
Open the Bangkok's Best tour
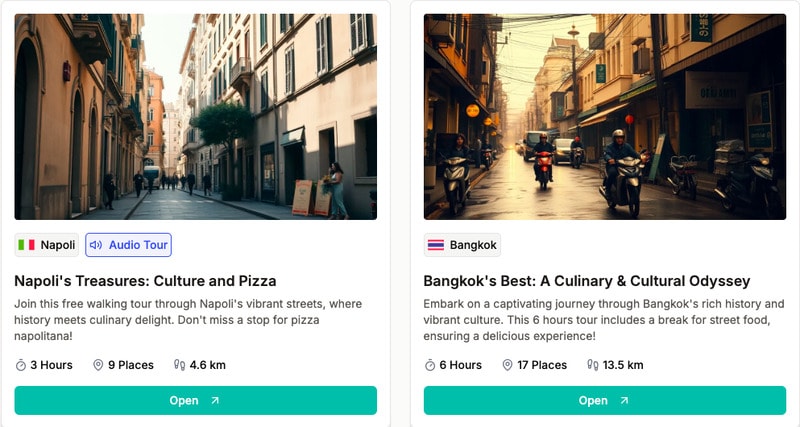pyautogui.click(x=604, y=400)
